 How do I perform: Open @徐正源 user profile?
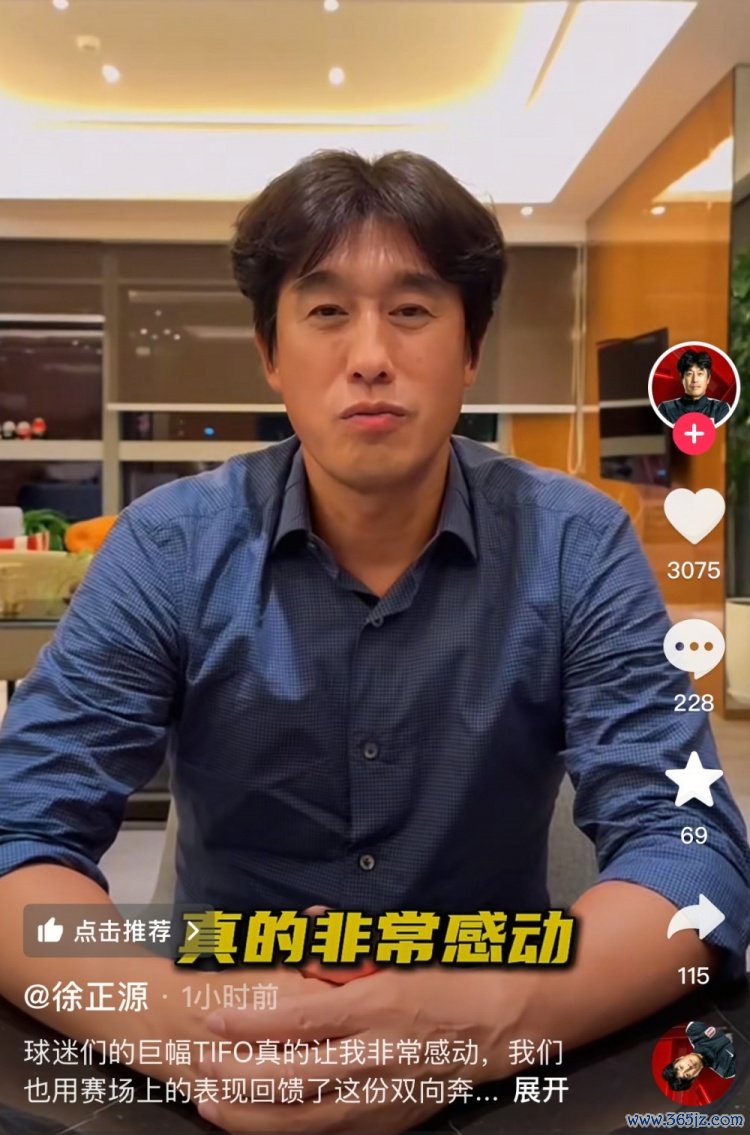click(86, 996)
